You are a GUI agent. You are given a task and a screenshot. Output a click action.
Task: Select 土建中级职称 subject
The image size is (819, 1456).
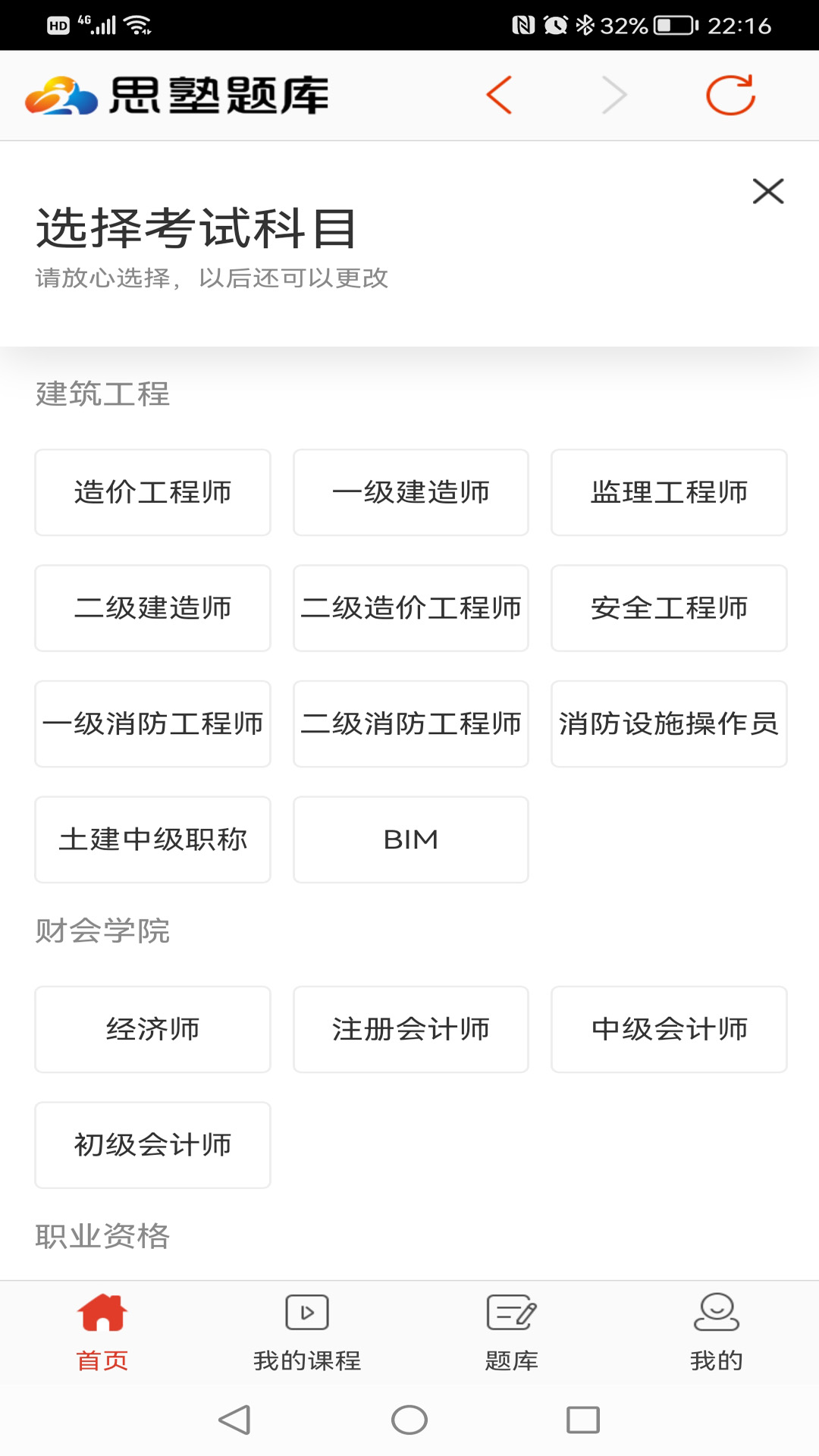pos(152,839)
